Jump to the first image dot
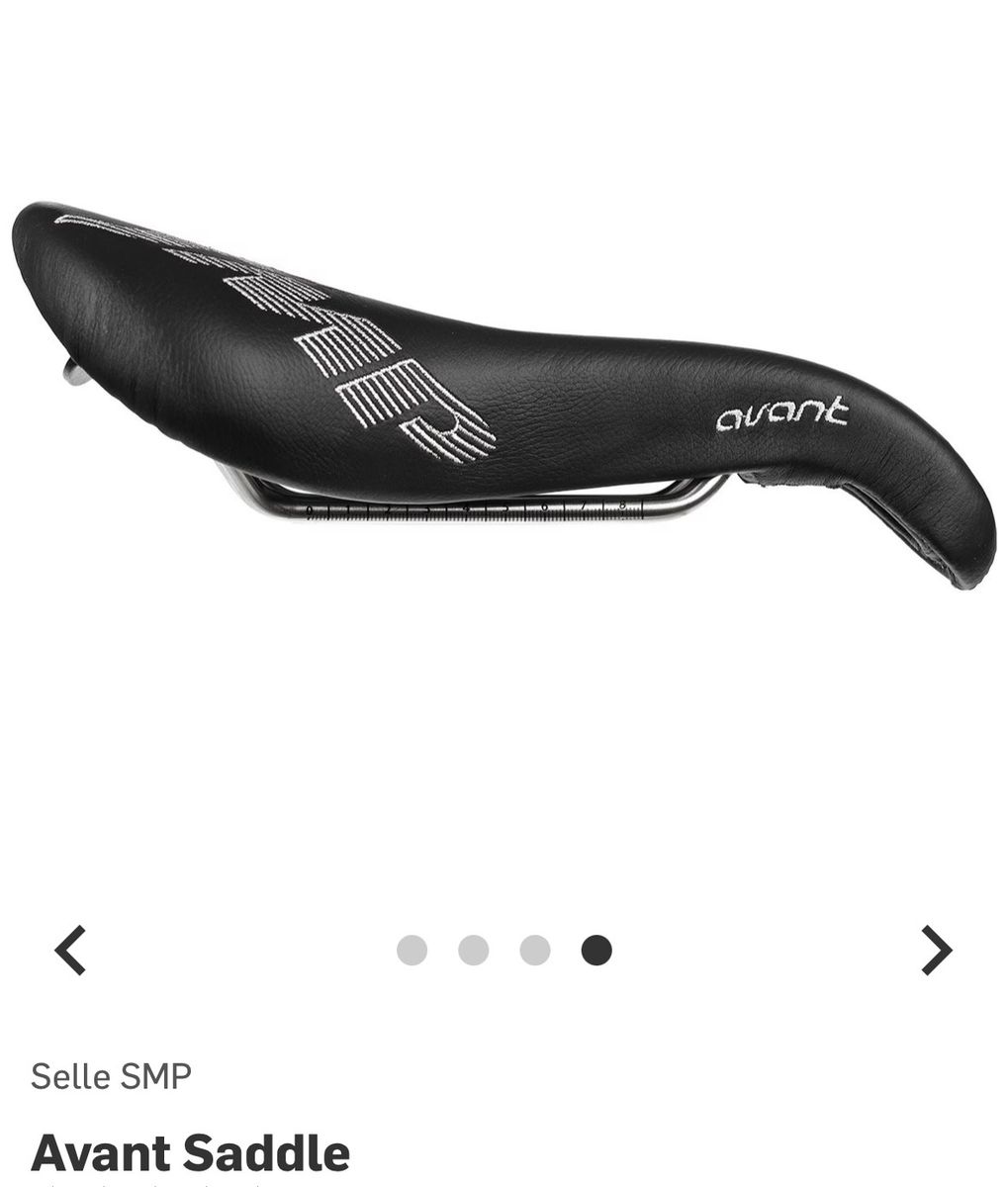Image resolution: width=1008 pixels, height=1187 pixels. point(412,951)
